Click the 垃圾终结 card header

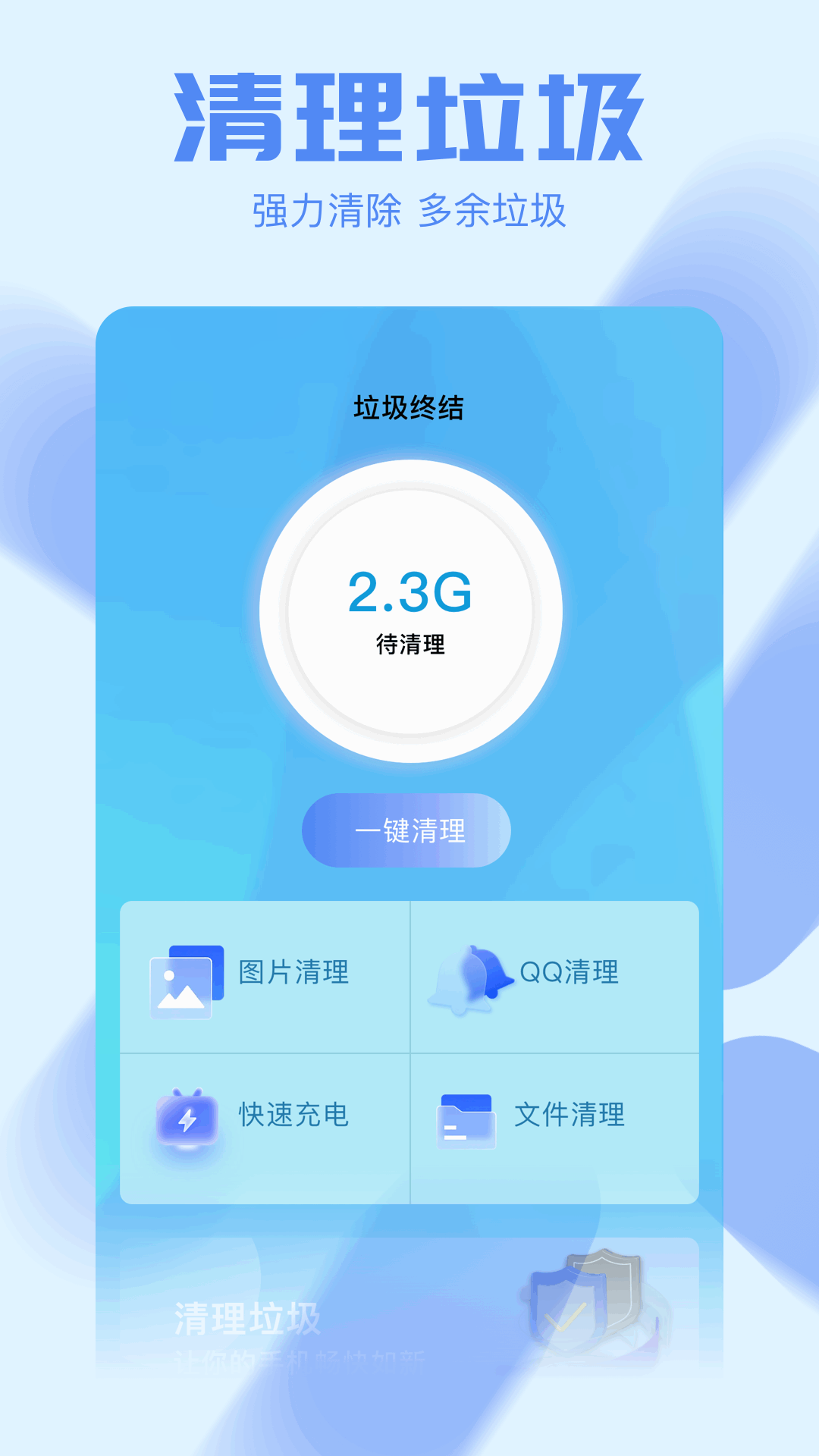coord(409,406)
